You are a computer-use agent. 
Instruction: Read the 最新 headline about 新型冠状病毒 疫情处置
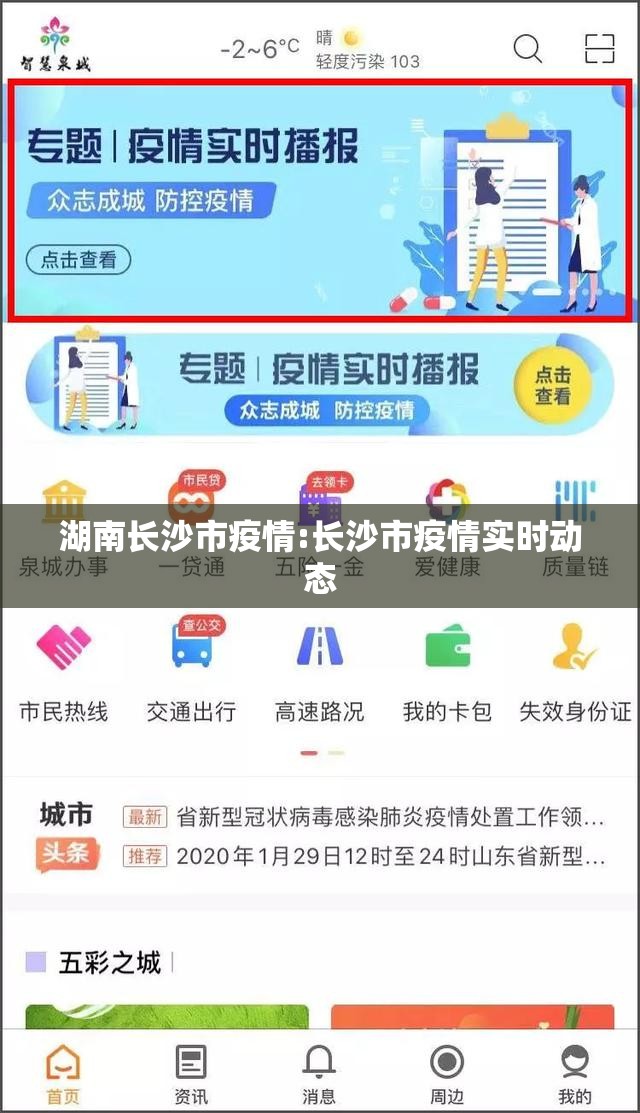[390, 817]
